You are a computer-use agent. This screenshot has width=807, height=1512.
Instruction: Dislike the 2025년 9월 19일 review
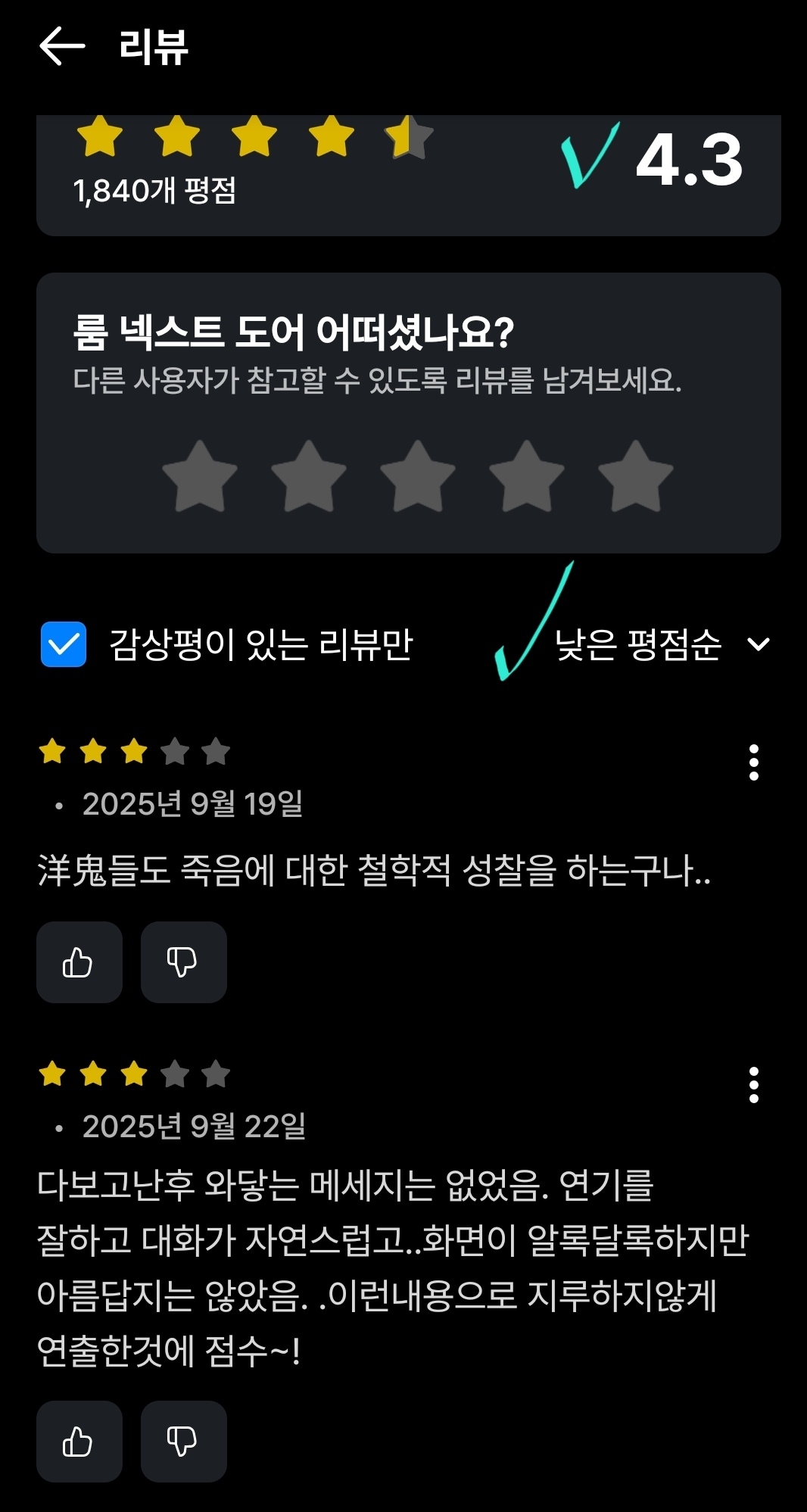point(183,962)
